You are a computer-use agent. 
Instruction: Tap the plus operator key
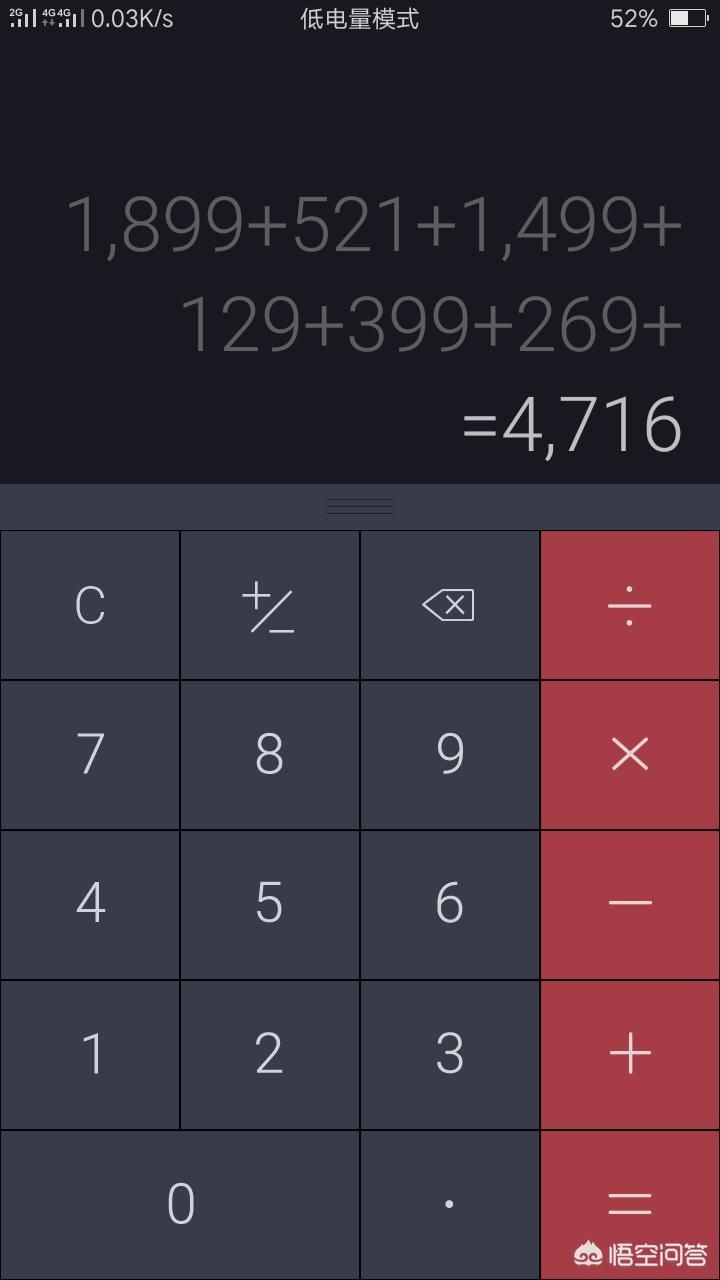tap(630, 1055)
